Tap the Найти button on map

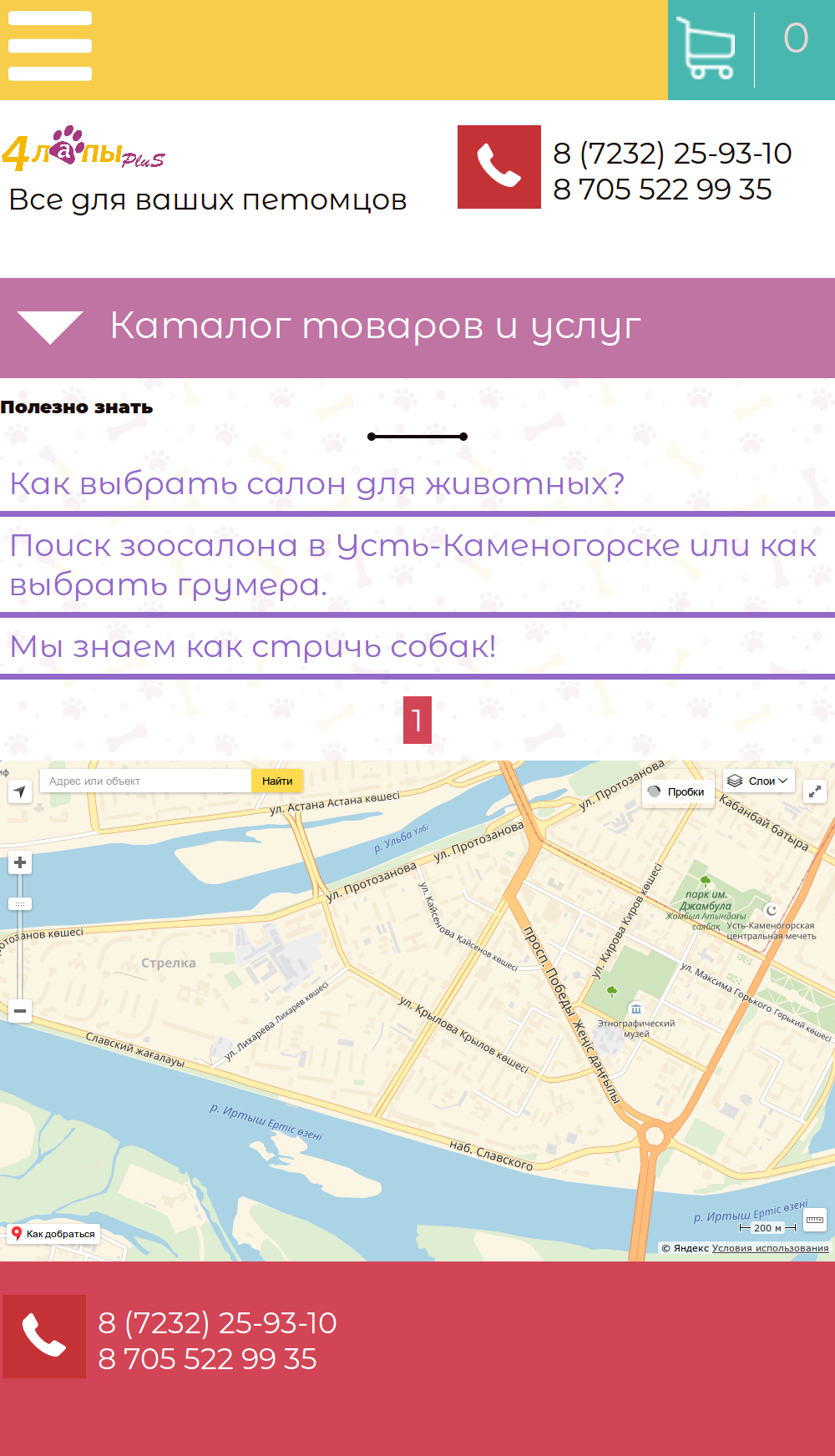277,781
